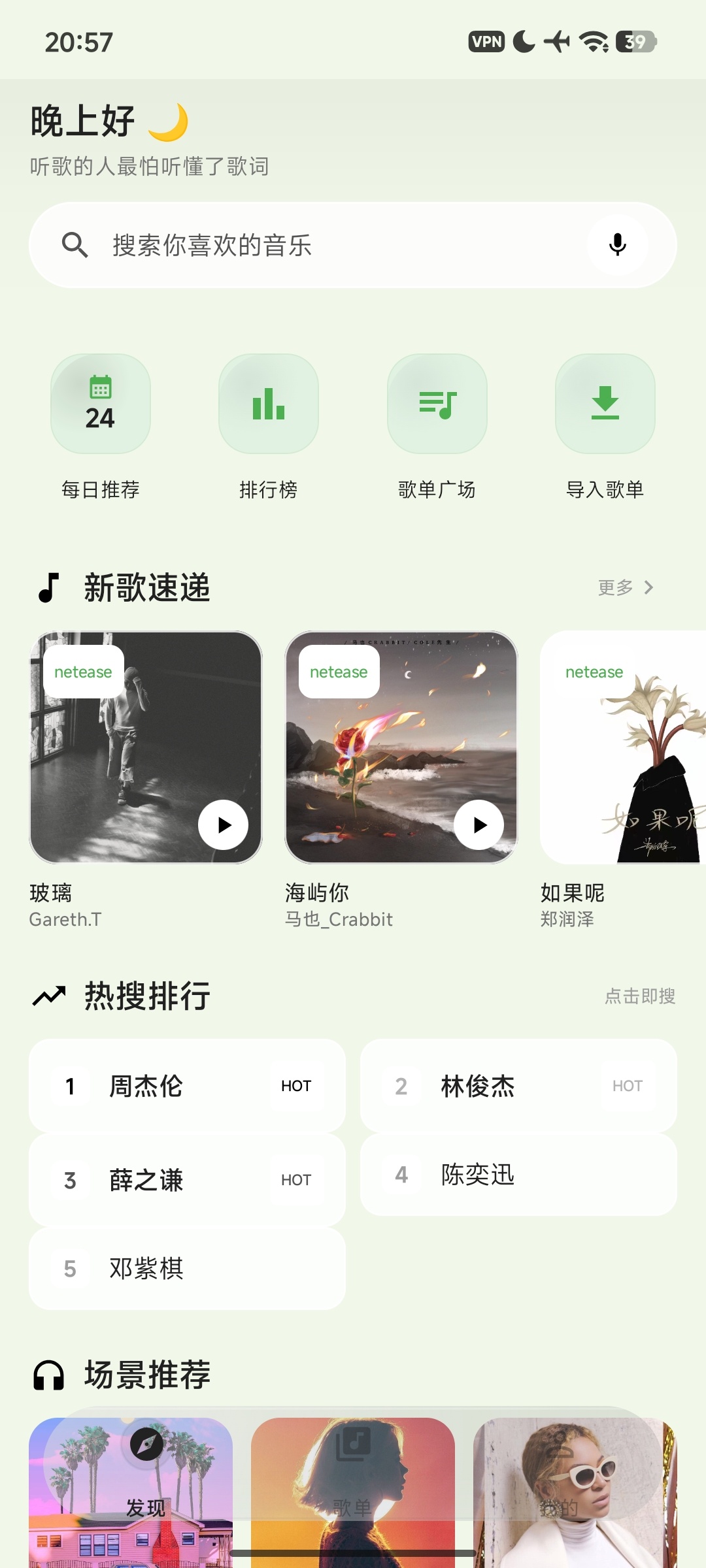Search hot term 邓紫棋

[x=187, y=1268]
